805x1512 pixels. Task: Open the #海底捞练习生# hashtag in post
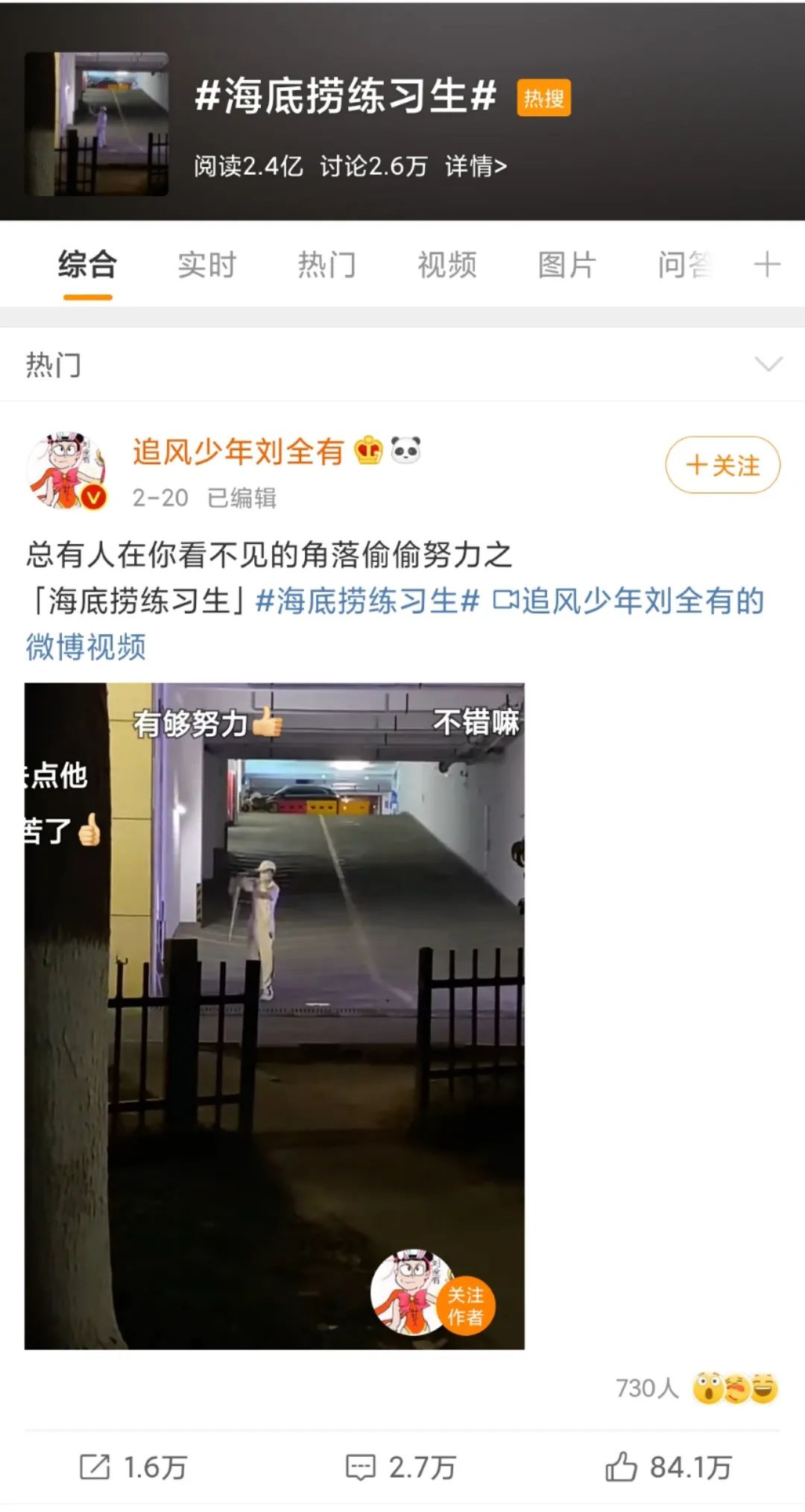(367, 601)
